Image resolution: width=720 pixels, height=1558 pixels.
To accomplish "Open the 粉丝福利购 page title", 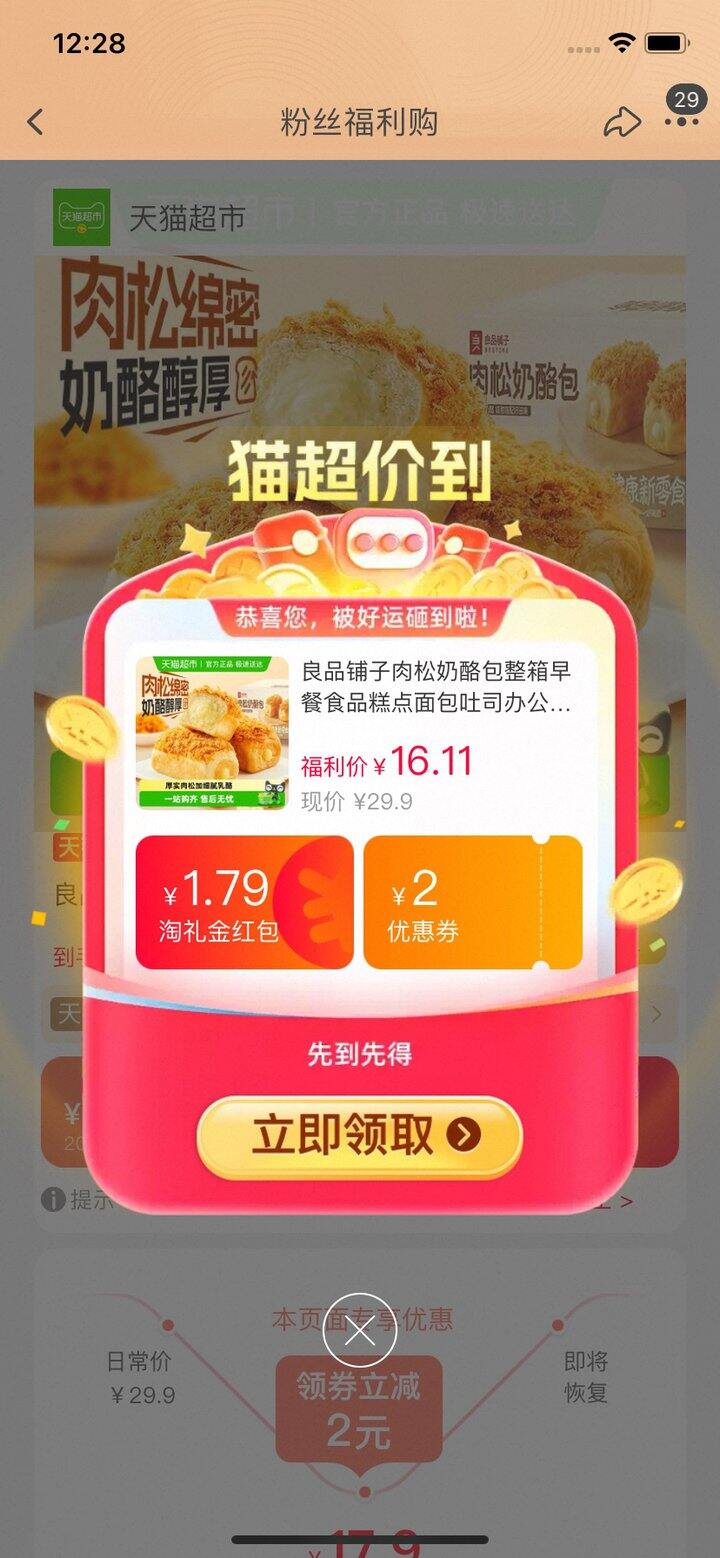I will (x=360, y=120).
